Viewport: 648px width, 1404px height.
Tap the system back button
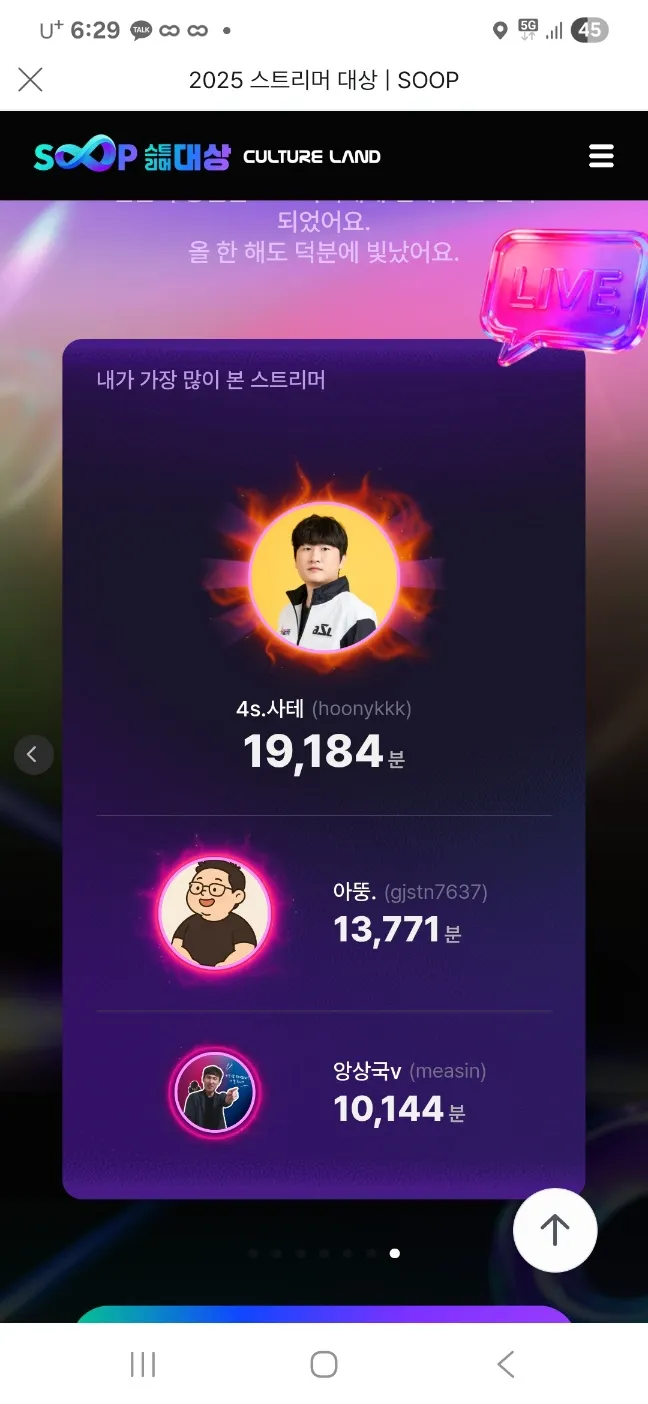click(x=505, y=1364)
